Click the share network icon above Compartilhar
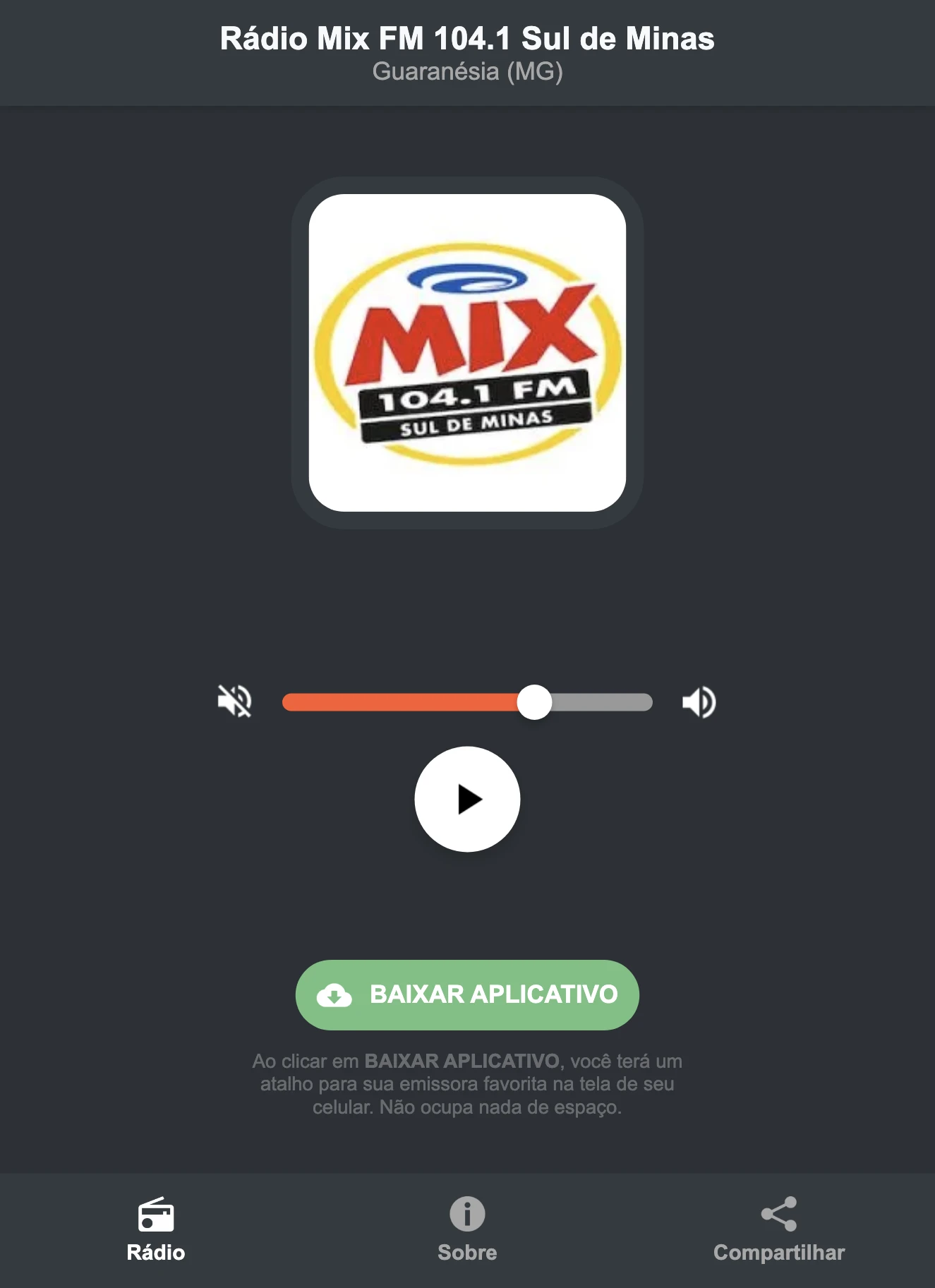The height and width of the screenshot is (1288, 935). point(779,1209)
